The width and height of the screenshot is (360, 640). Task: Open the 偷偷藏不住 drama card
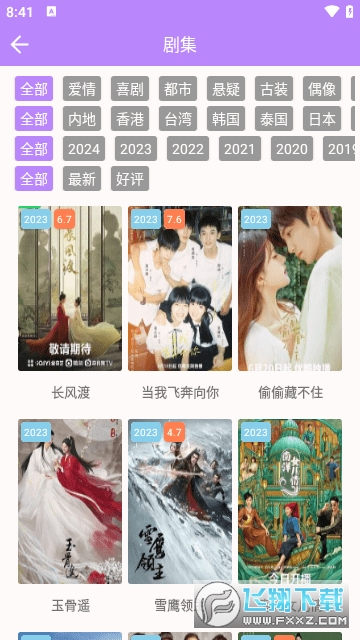click(290, 304)
